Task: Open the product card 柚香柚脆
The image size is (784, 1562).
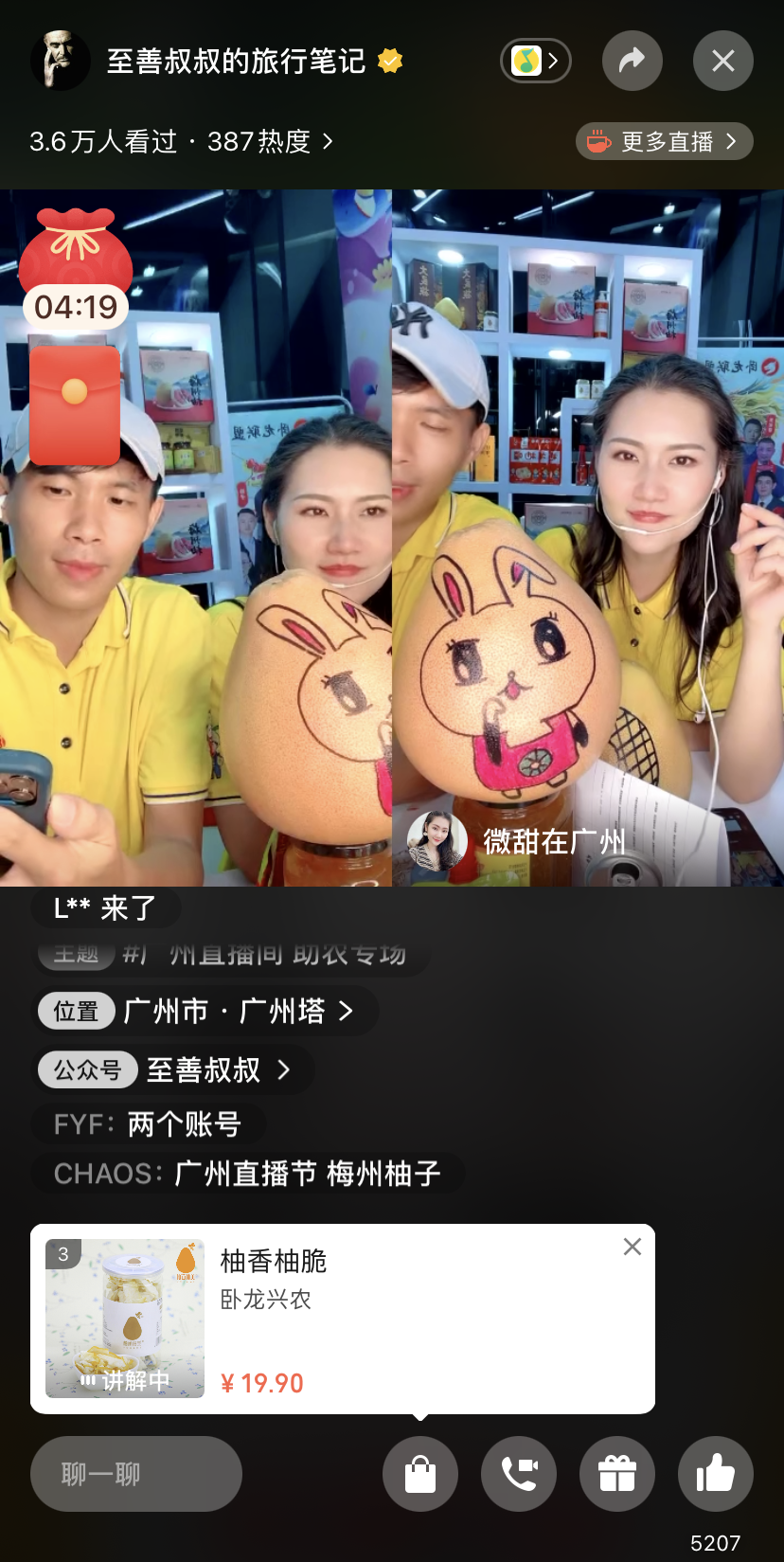Action: (343, 1319)
